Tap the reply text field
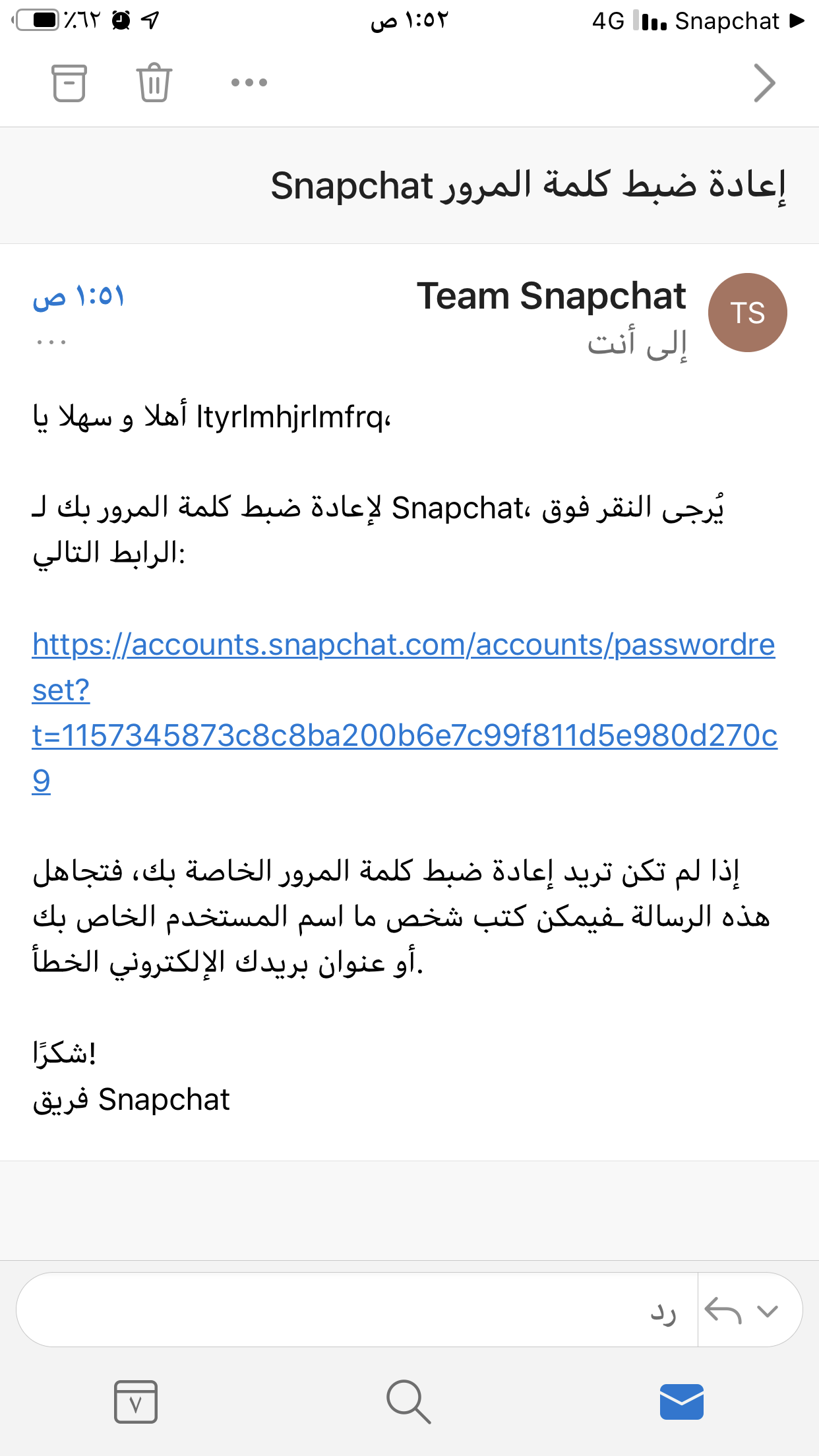The height and width of the screenshot is (1456, 819). (x=357, y=1310)
